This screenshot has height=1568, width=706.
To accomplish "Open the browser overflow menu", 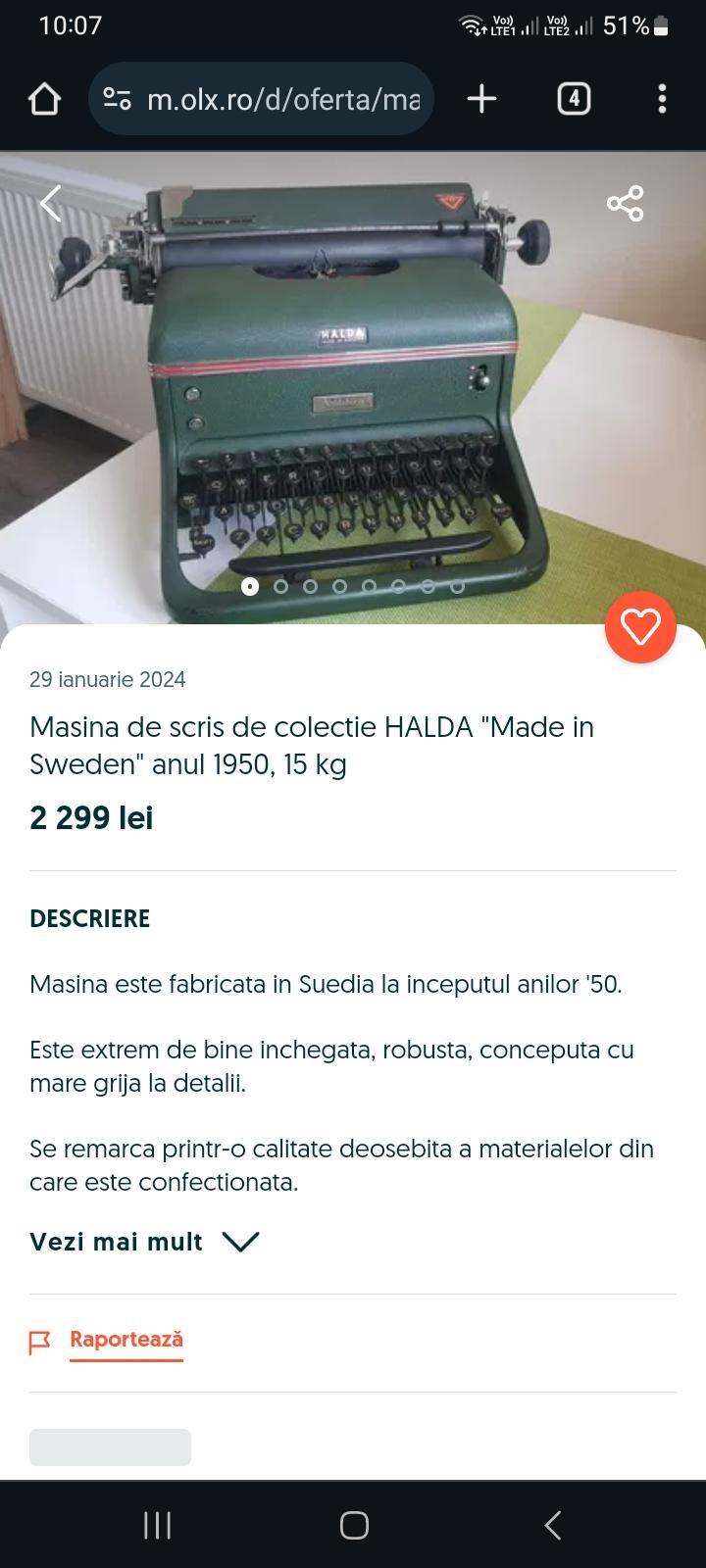I will point(662,99).
